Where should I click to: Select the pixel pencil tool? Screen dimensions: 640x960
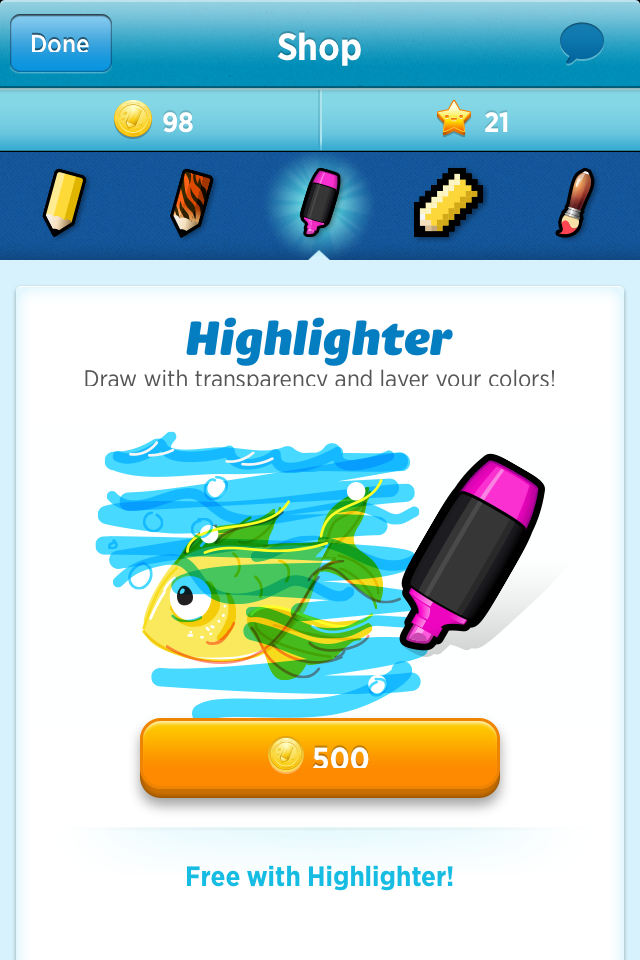[449, 202]
